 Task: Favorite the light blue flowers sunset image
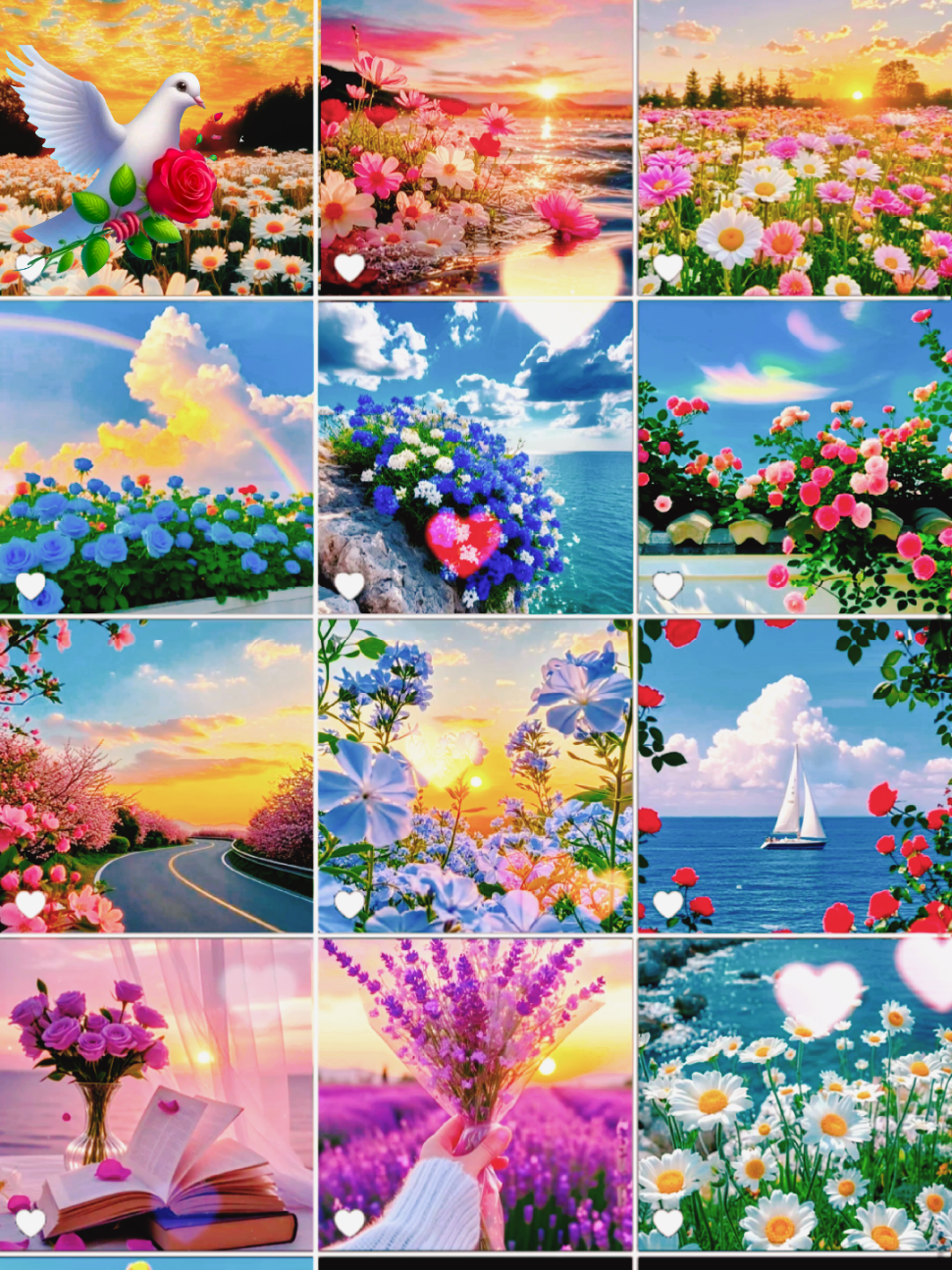tap(349, 904)
